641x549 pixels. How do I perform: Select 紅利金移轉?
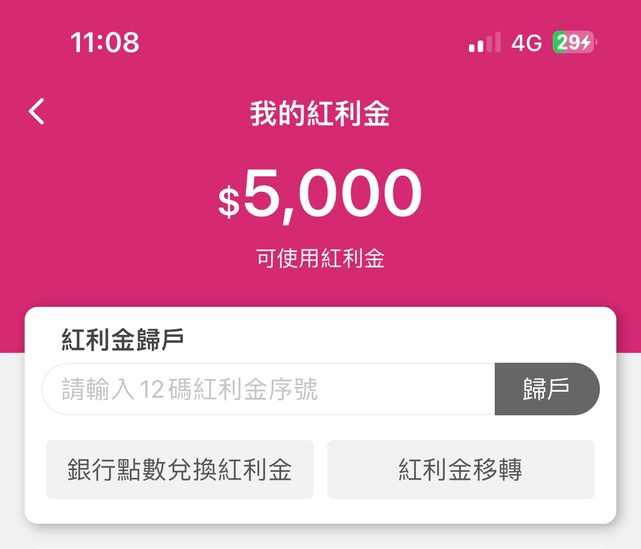(x=460, y=469)
